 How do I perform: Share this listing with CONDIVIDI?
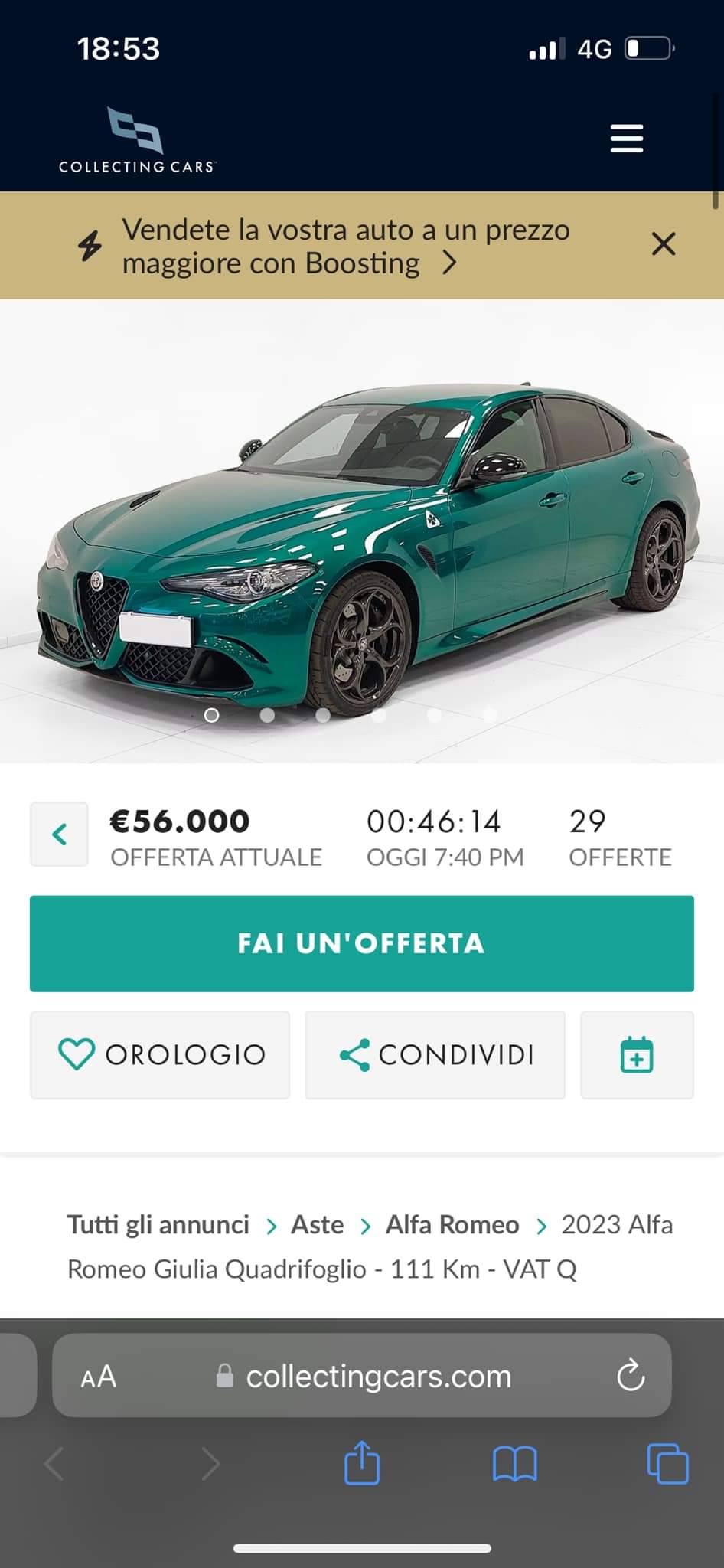click(435, 1055)
